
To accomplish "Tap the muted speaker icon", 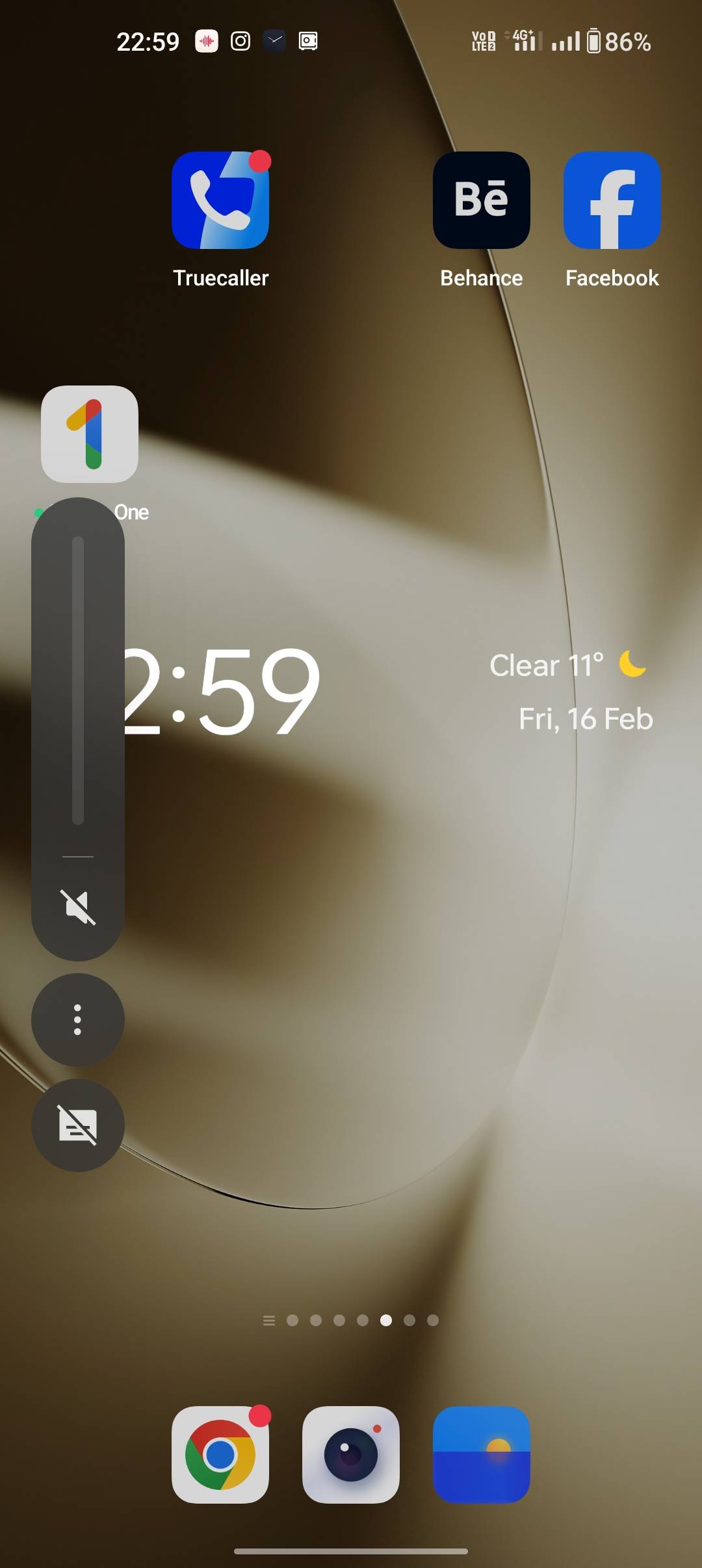I will 78,907.
